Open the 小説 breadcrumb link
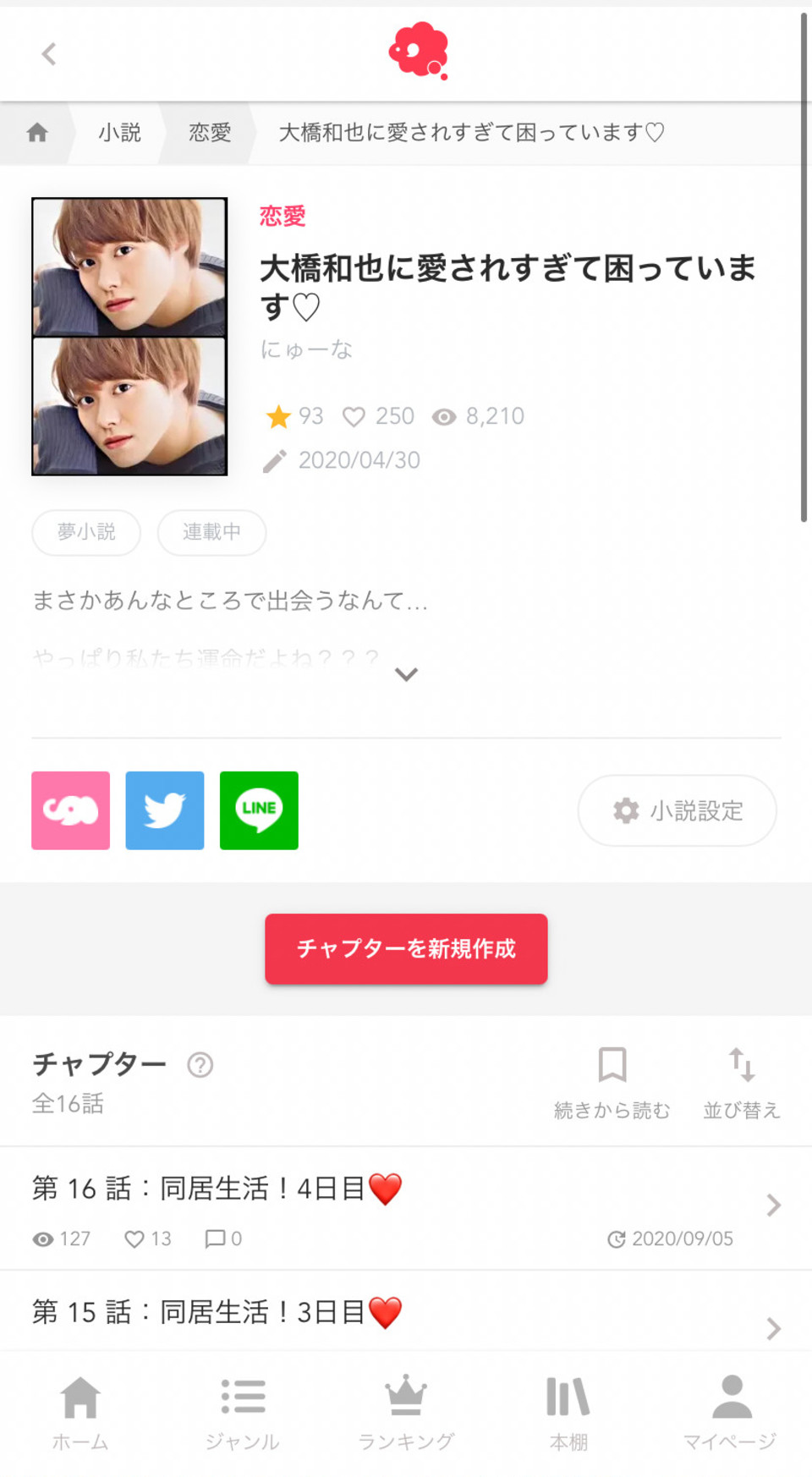Viewport: 812px width, 1477px height. pos(119,133)
